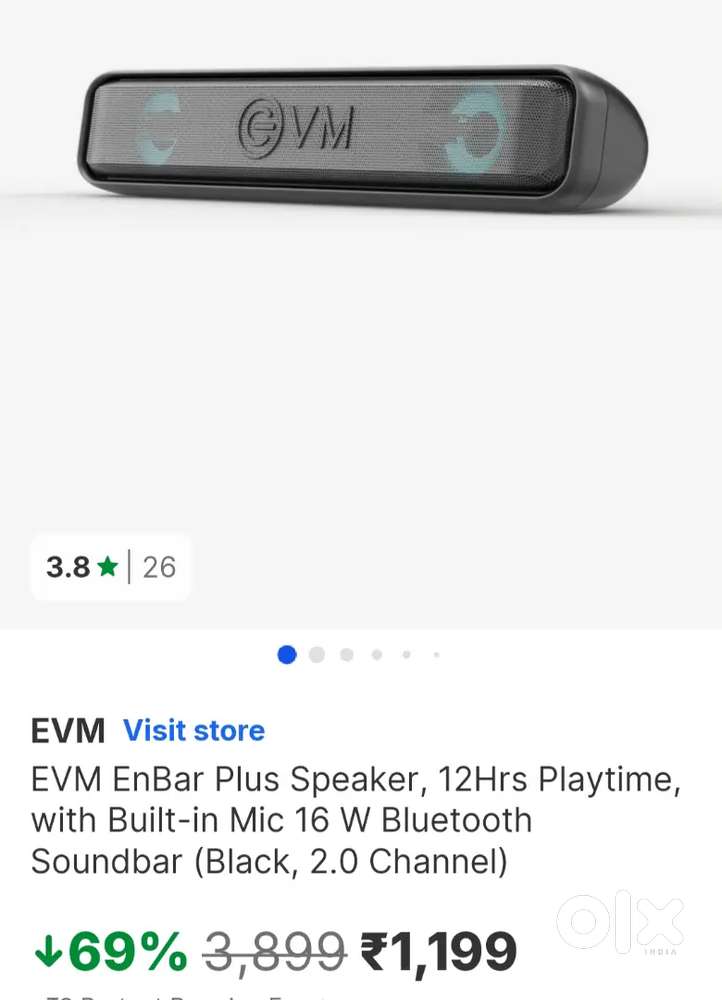The image size is (722, 1000).
Task: Select the fifth carousel dot
Action: click(406, 655)
